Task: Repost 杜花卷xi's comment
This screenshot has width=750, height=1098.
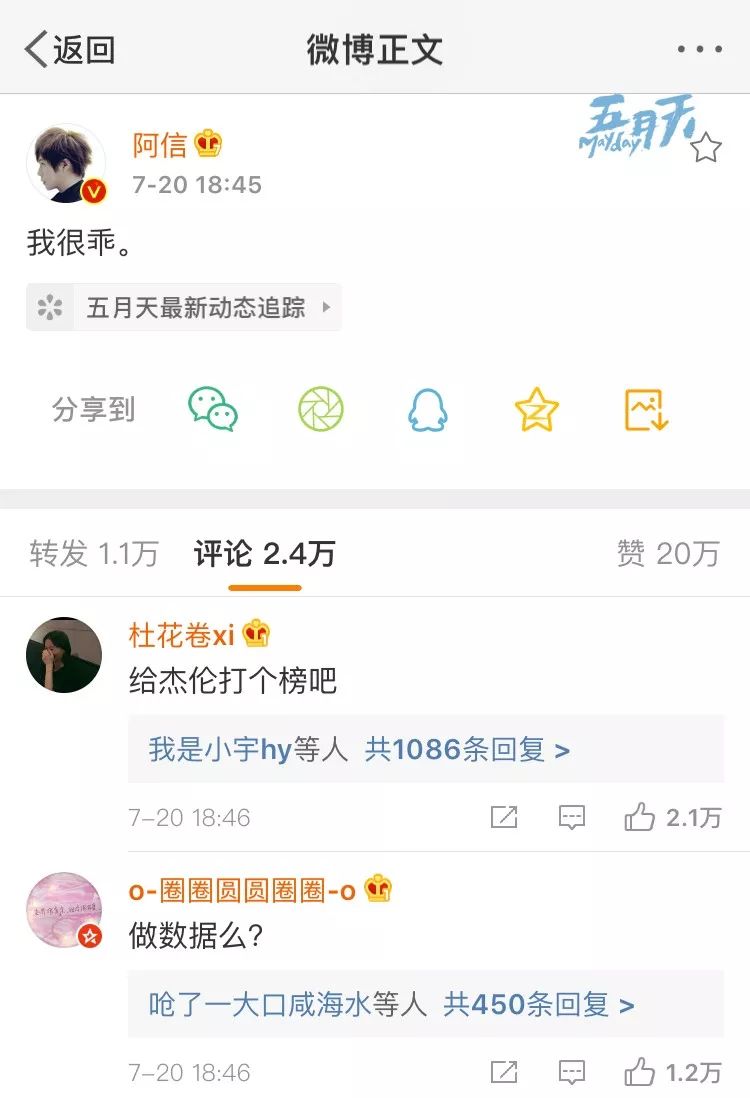Action: pyautogui.click(x=504, y=817)
